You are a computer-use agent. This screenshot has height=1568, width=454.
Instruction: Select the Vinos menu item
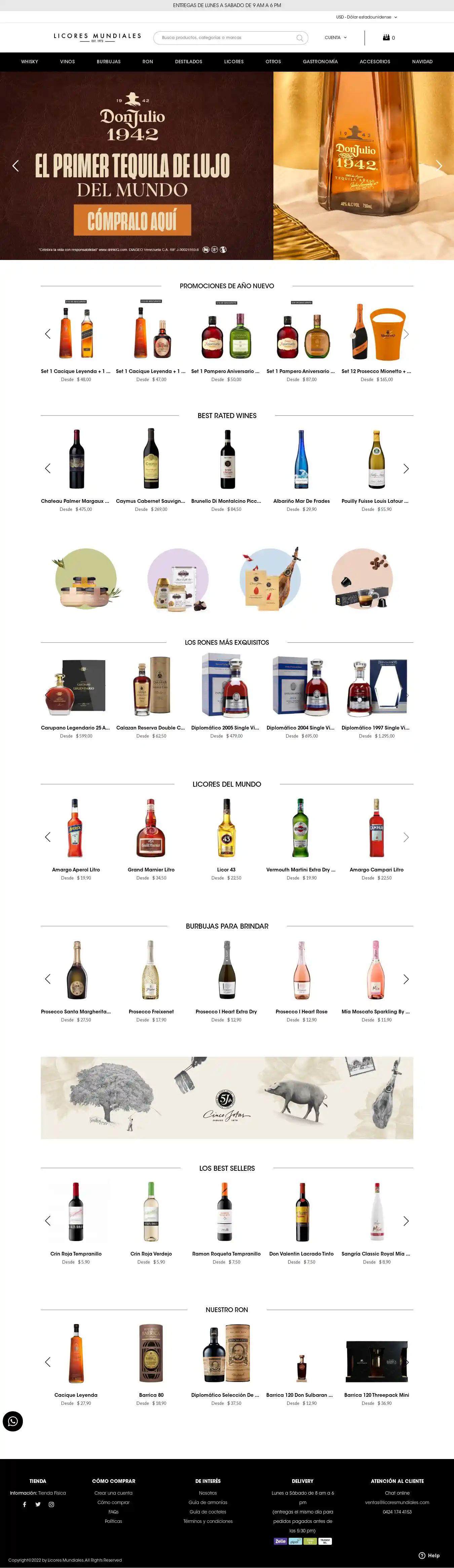point(68,62)
